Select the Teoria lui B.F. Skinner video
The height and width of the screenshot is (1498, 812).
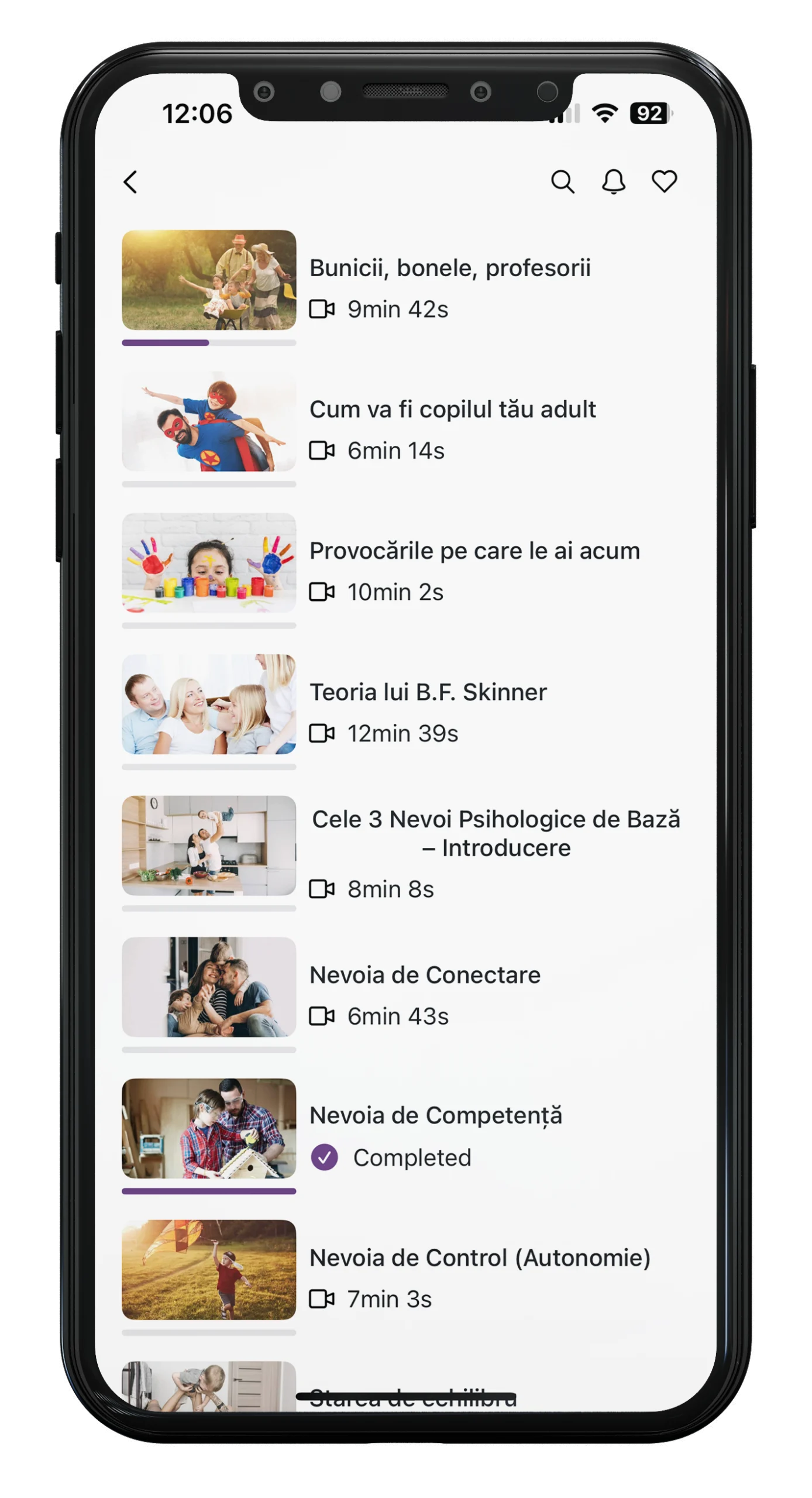click(428, 693)
